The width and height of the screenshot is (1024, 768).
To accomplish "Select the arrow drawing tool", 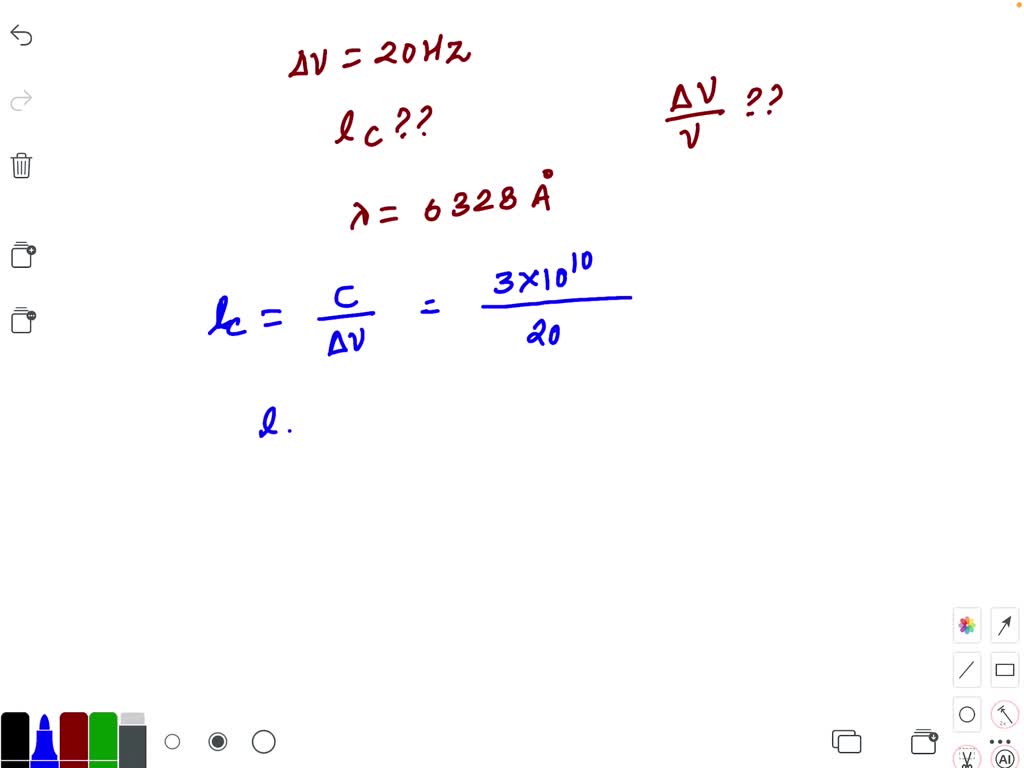I will point(1005,625).
